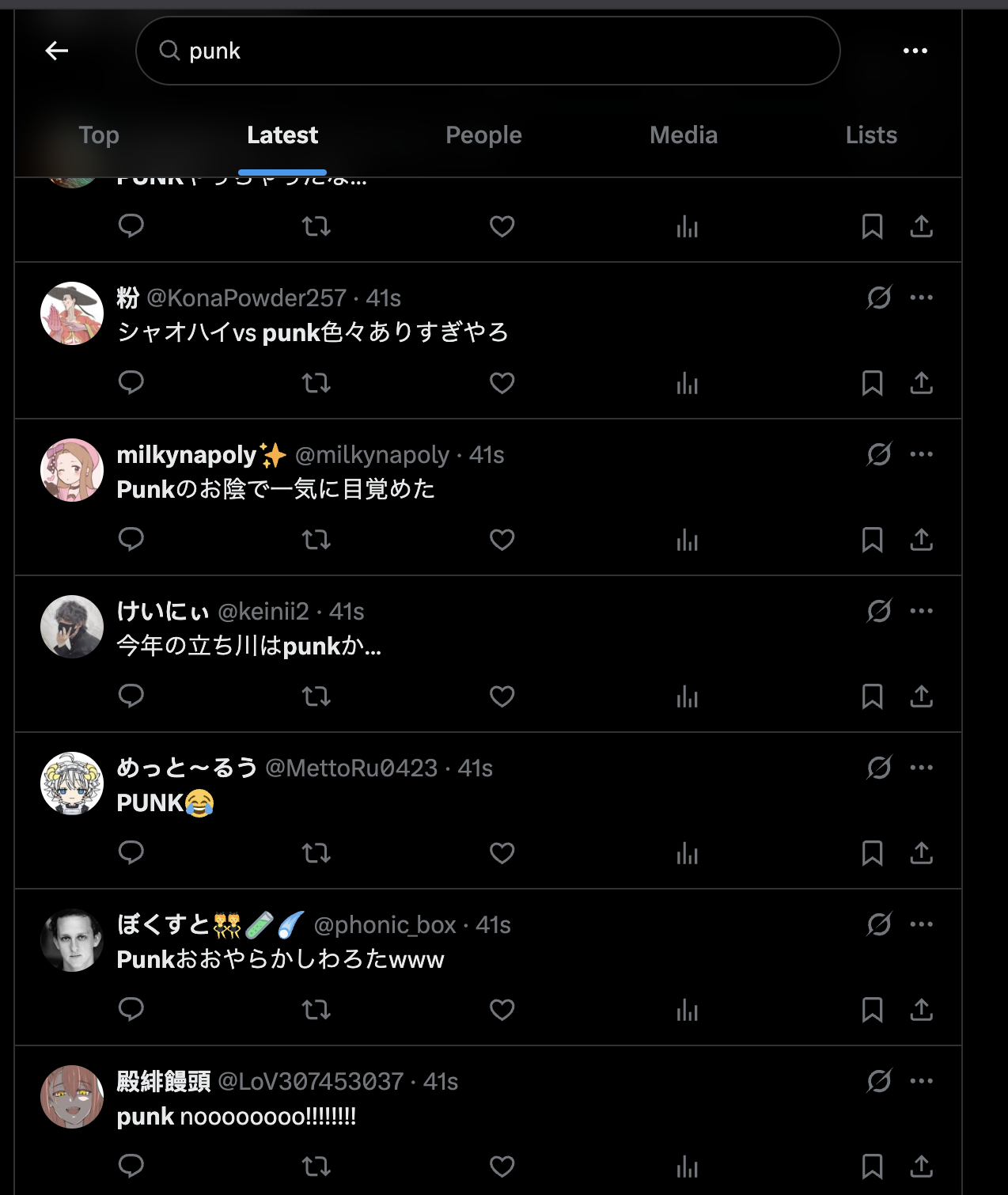Viewport: 1008px width, 1195px height.
Task: Bookmark milkynapoly's post
Action: [x=872, y=540]
